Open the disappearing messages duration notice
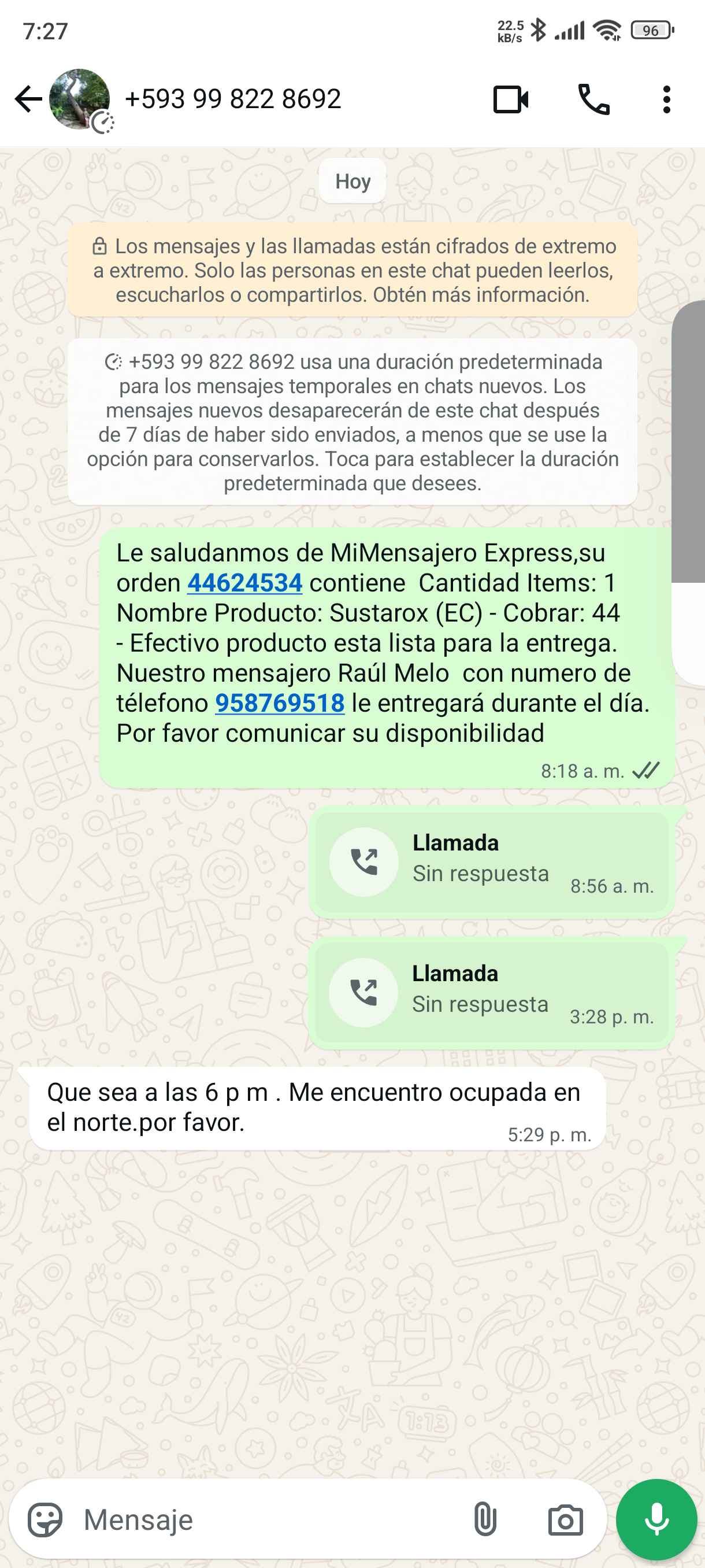This screenshot has width=705, height=1568. point(353,422)
